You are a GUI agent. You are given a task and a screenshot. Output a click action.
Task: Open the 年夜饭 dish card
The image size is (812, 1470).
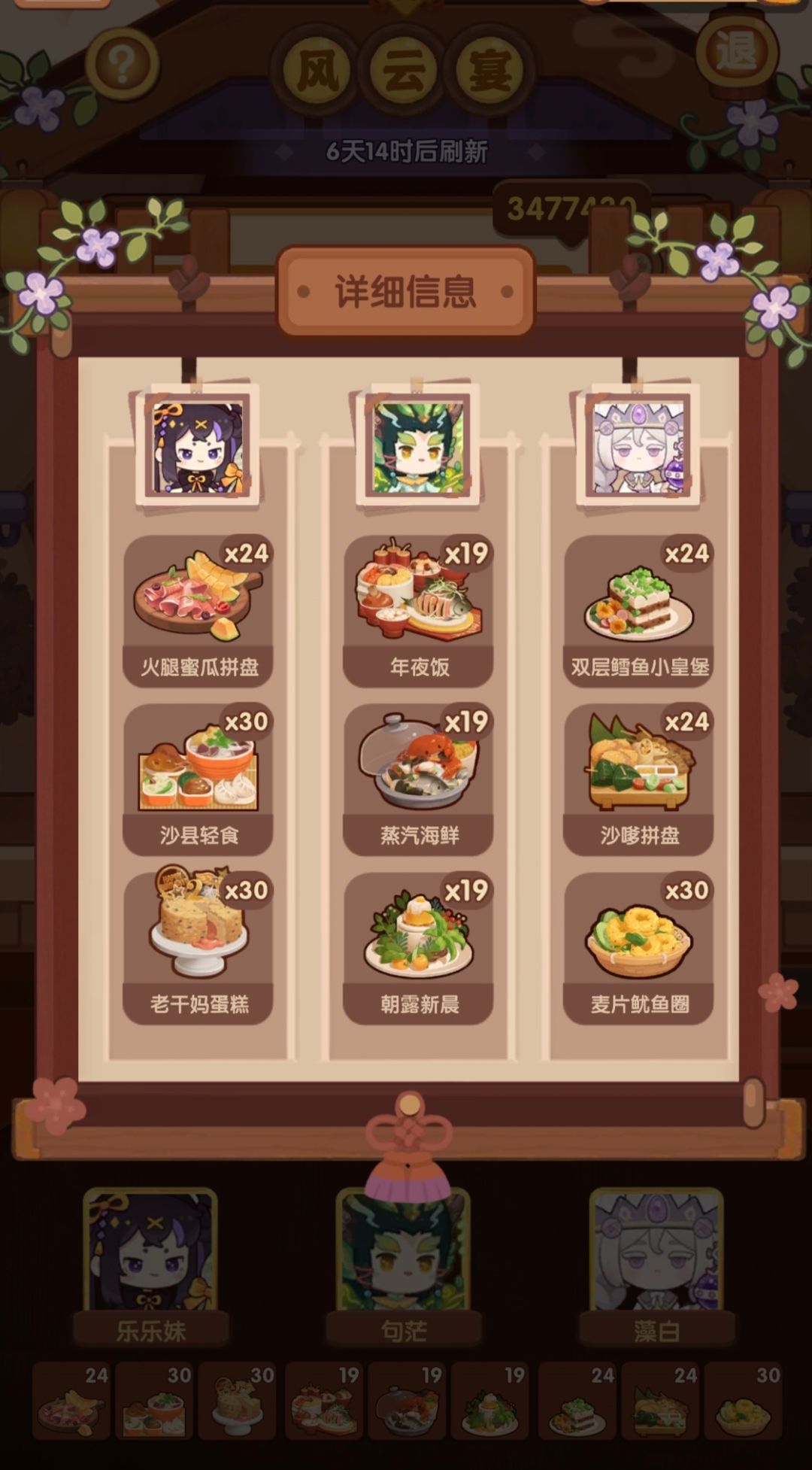coord(419,611)
